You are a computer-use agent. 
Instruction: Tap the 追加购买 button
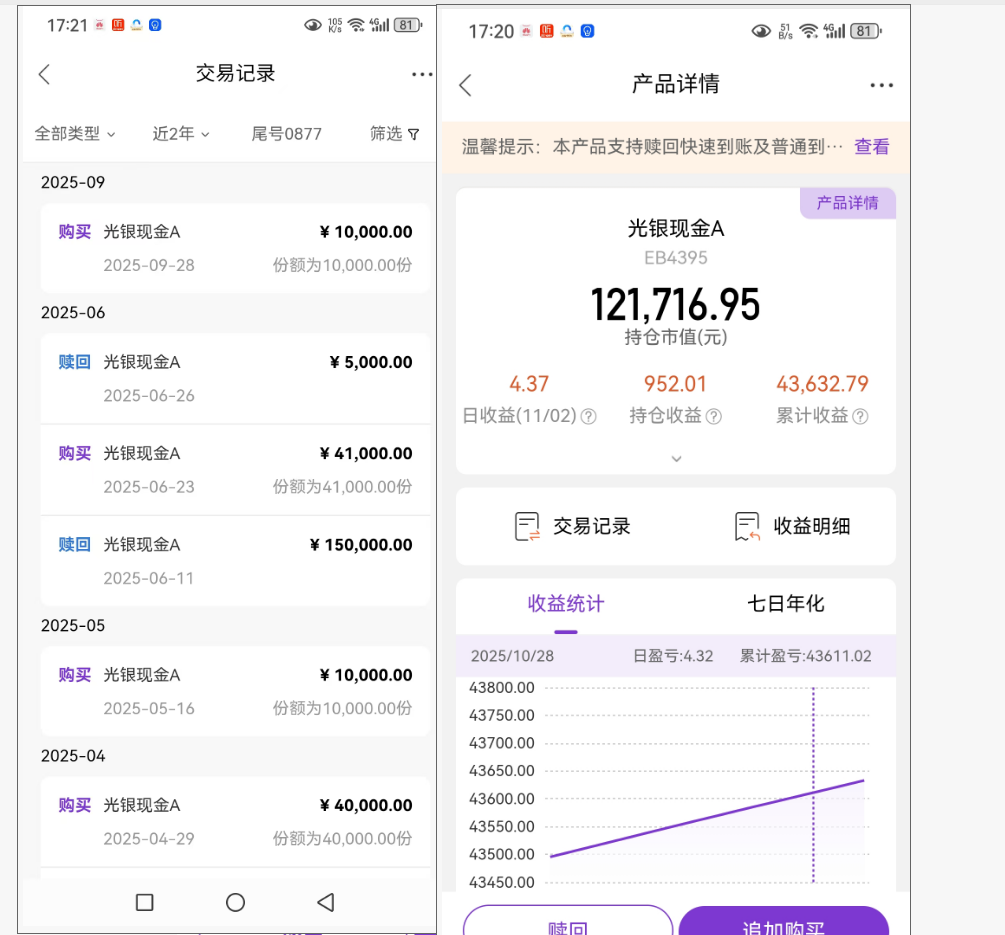click(x=783, y=923)
